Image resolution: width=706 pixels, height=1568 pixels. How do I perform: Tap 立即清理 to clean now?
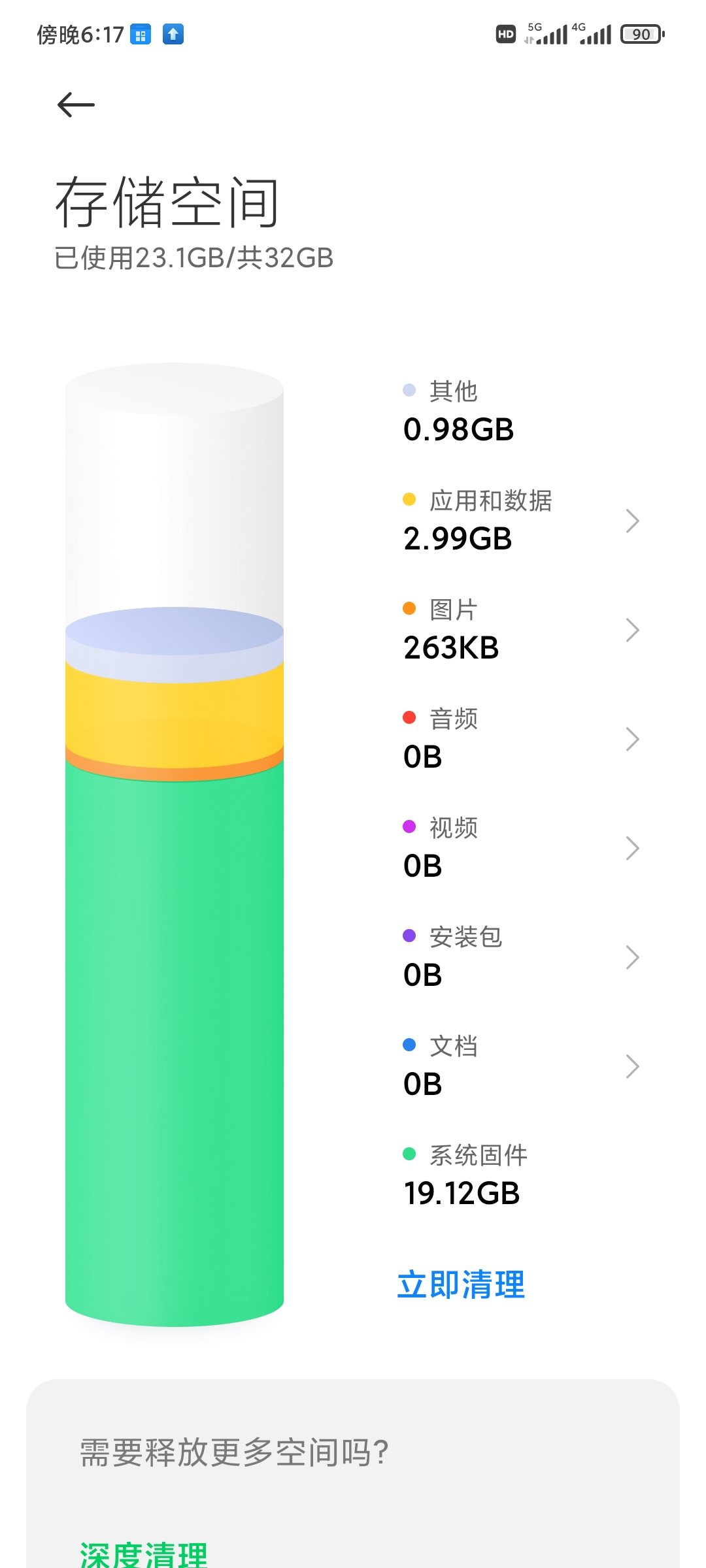point(461,1284)
